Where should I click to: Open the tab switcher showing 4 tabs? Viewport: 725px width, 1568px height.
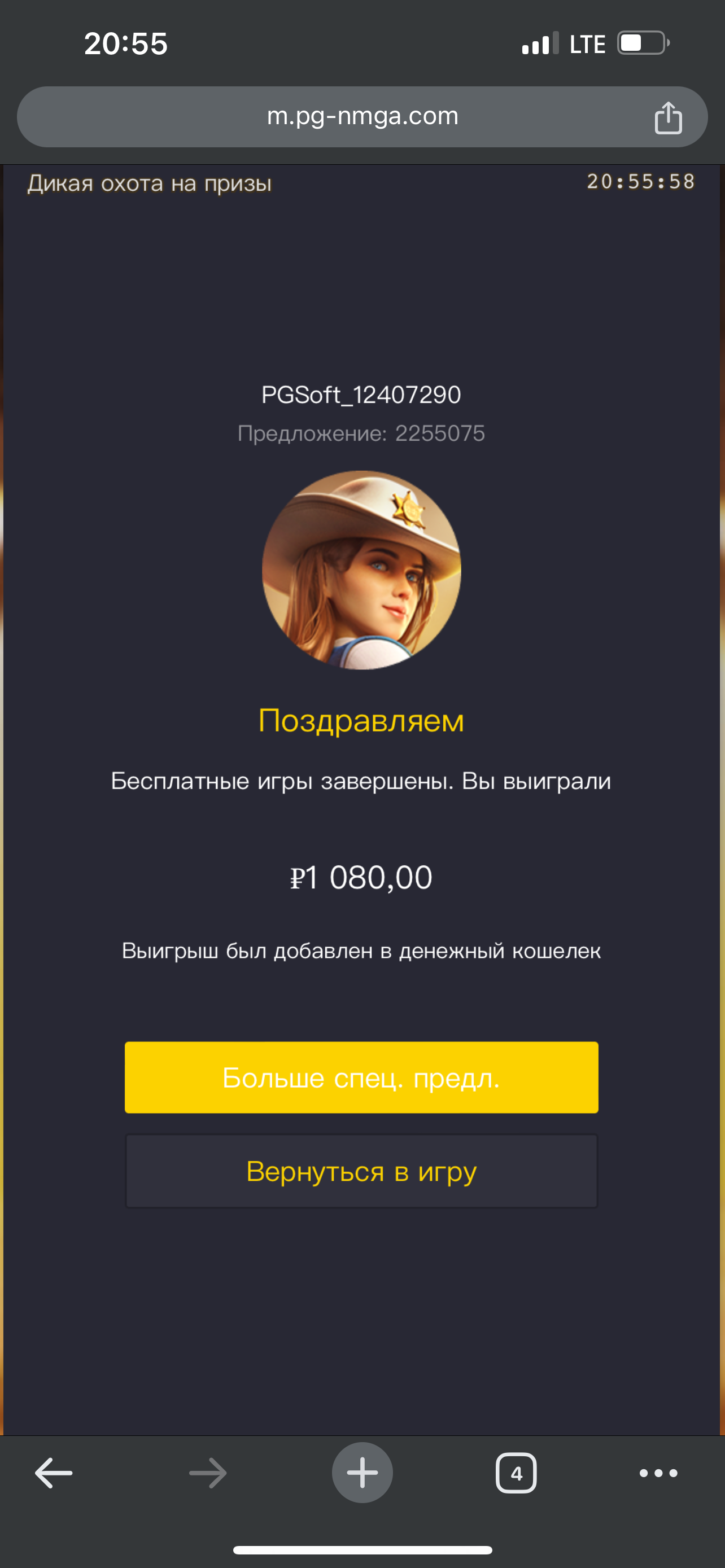point(516,1473)
